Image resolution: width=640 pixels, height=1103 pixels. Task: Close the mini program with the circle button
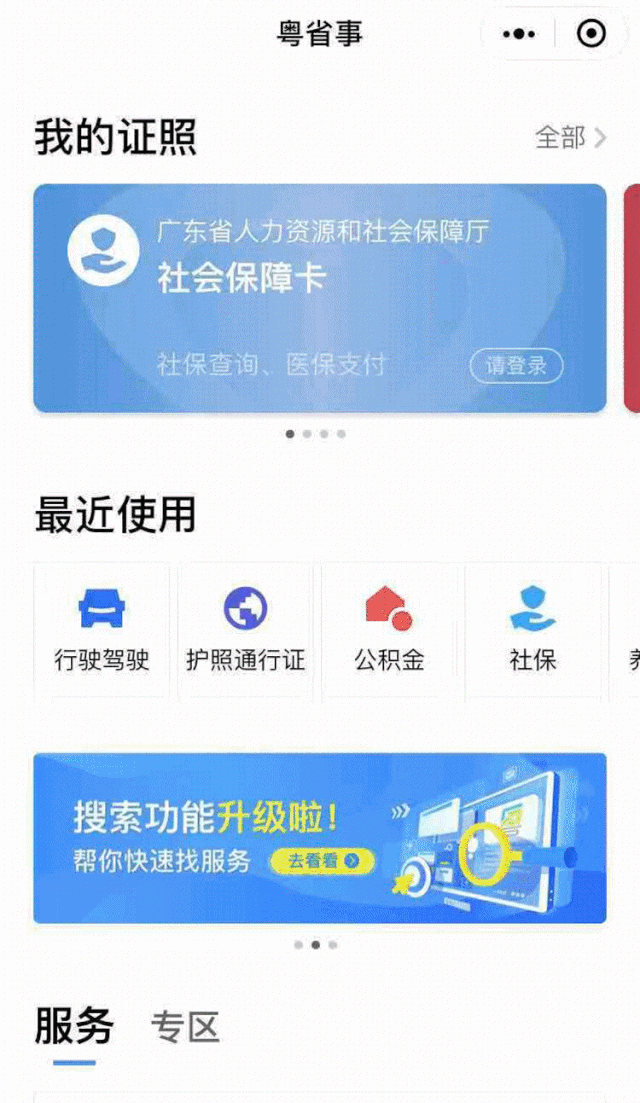coord(591,34)
